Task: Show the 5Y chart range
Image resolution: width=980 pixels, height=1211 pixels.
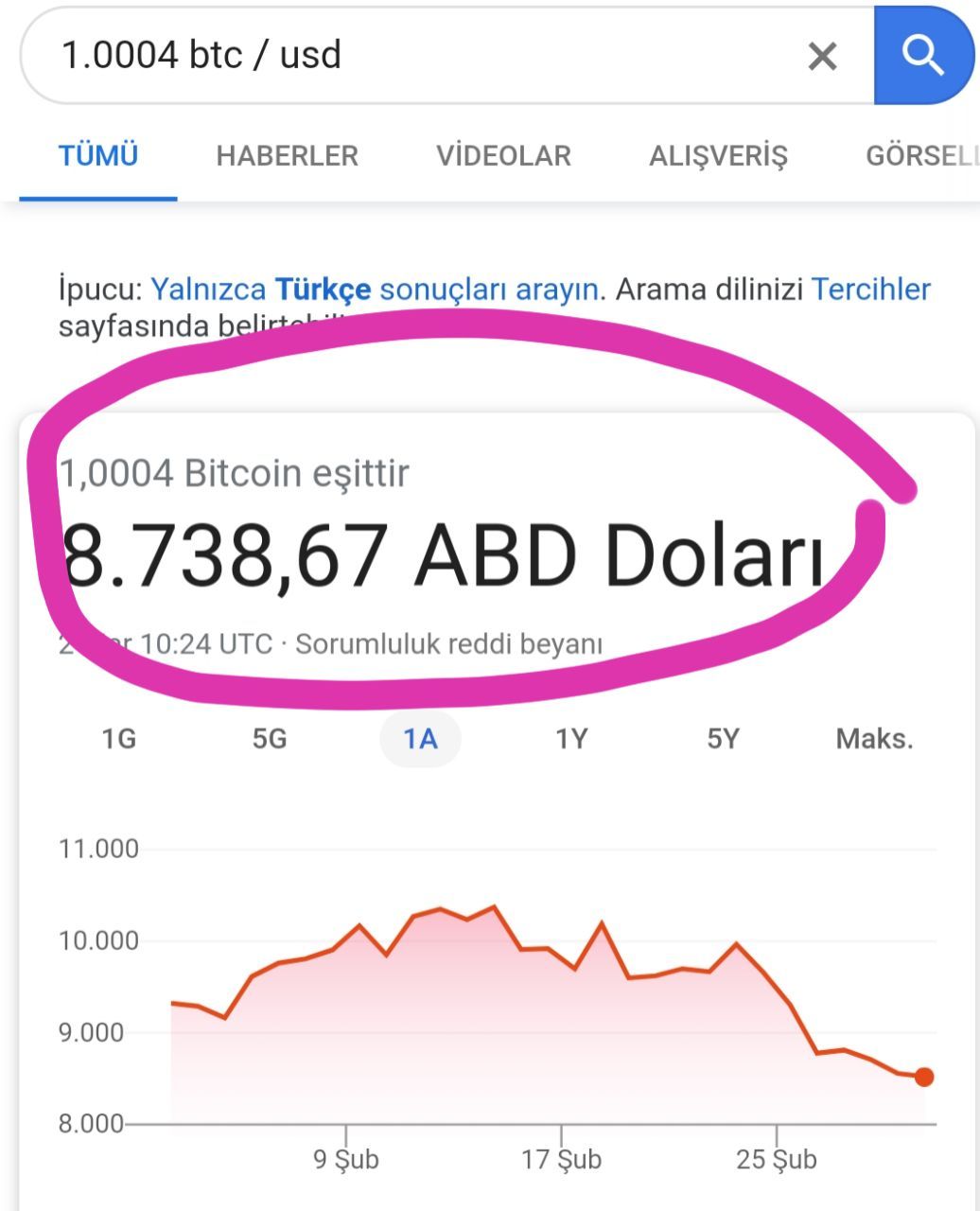Action: click(x=723, y=739)
